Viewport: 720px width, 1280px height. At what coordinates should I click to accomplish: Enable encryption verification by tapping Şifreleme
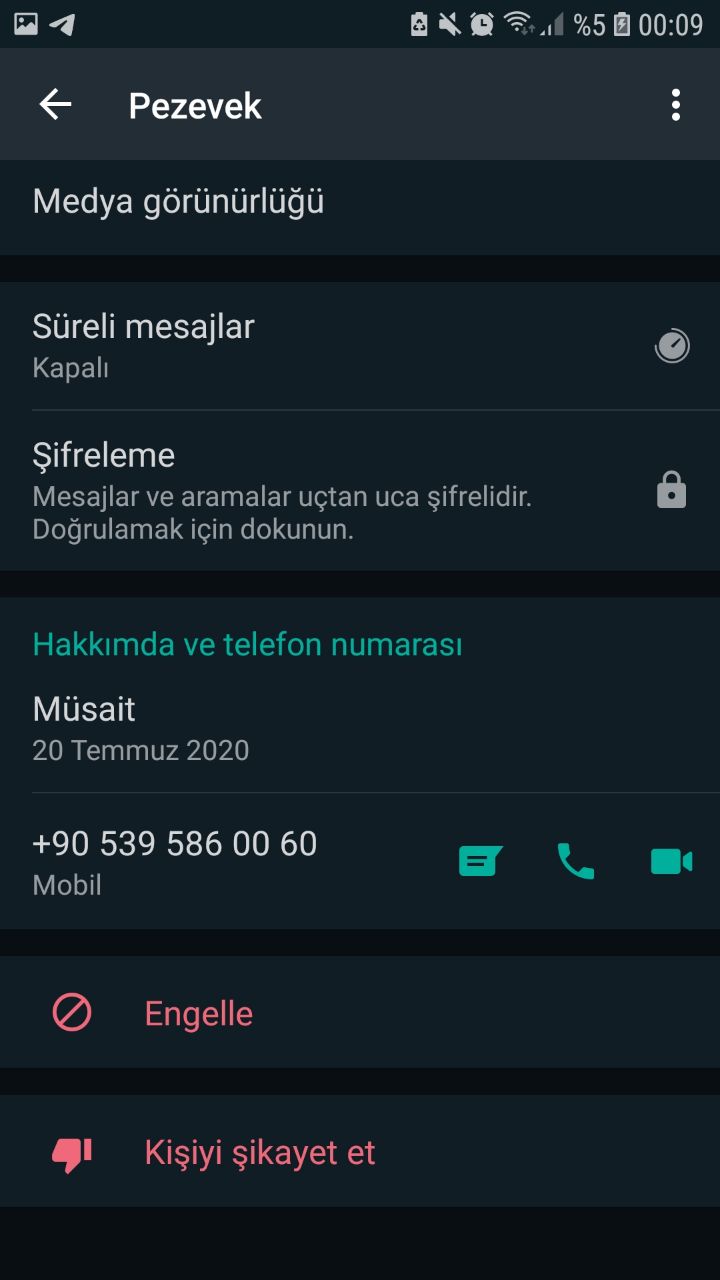coord(103,455)
